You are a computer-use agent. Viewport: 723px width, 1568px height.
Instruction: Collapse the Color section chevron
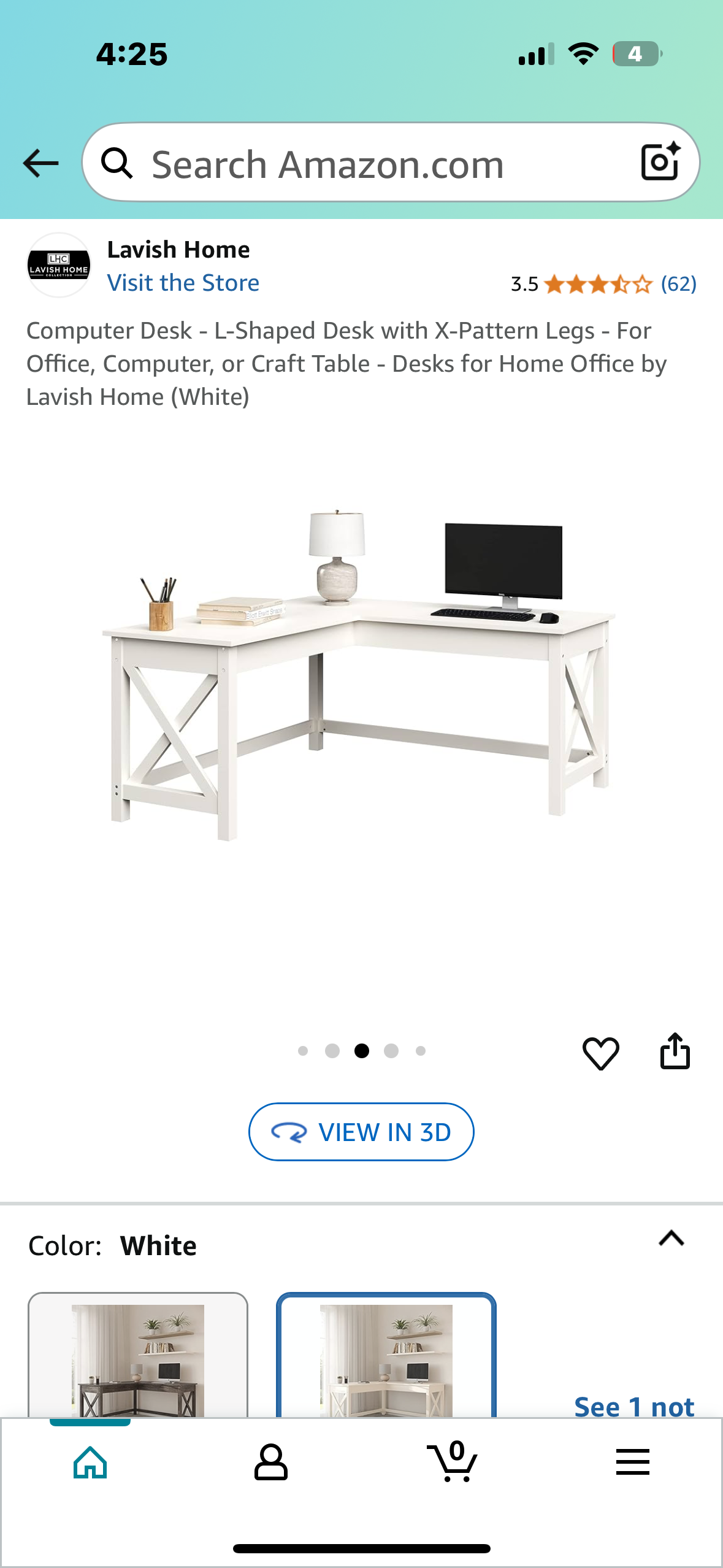pyautogui.click(x=671, y=1239)
